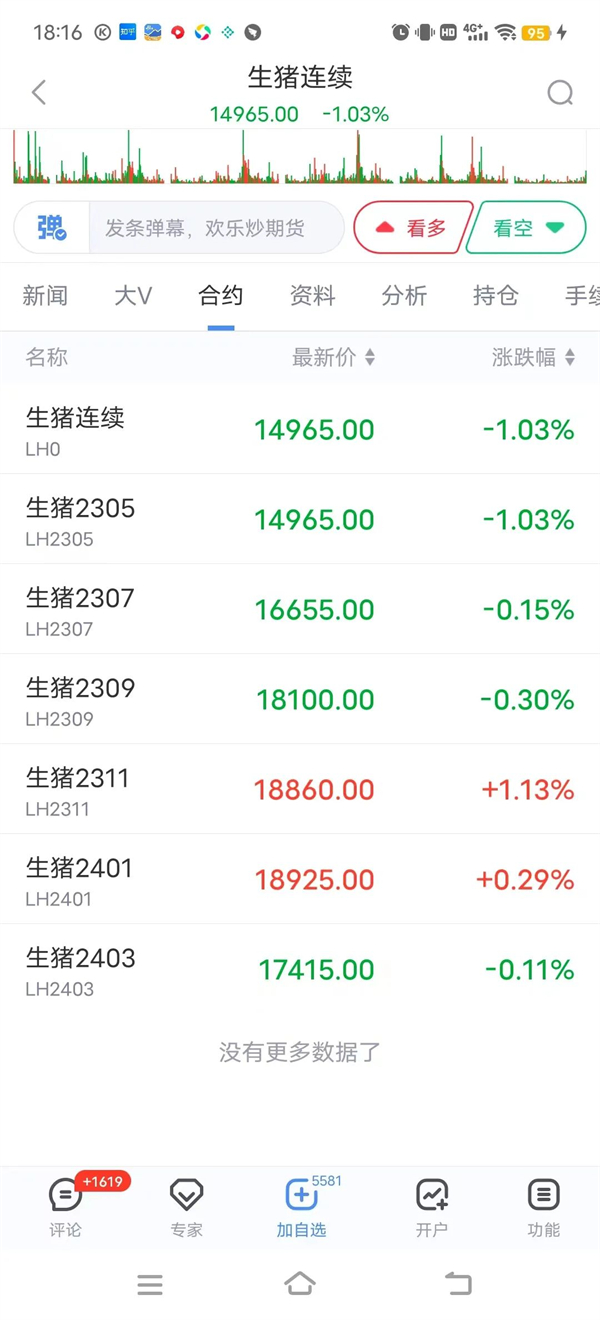Tap the 发条弹幕 input field

[216, 228]
